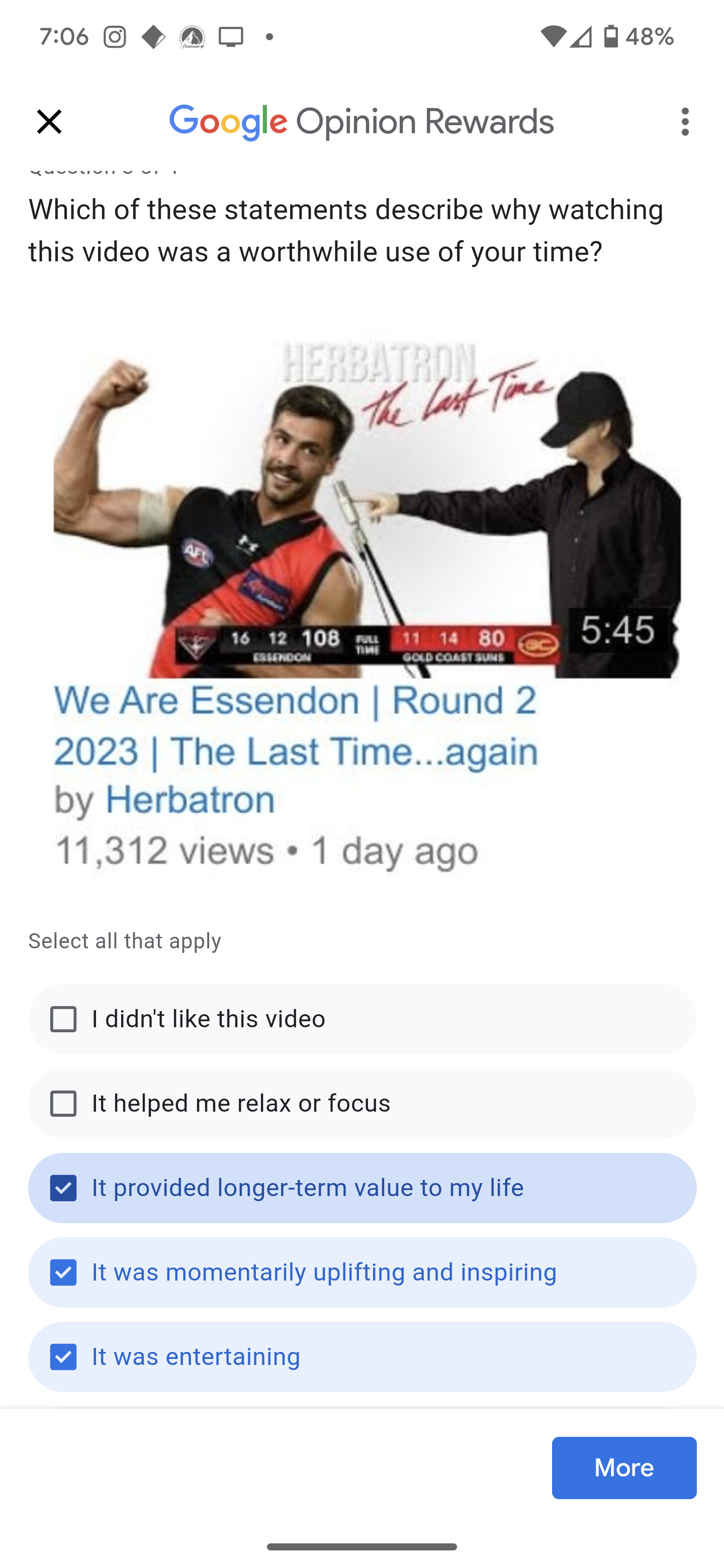The height and width of the screenshot is (1568, 724).
Task: Open the three-dot overflow menu
Action: tap(685, 122)
